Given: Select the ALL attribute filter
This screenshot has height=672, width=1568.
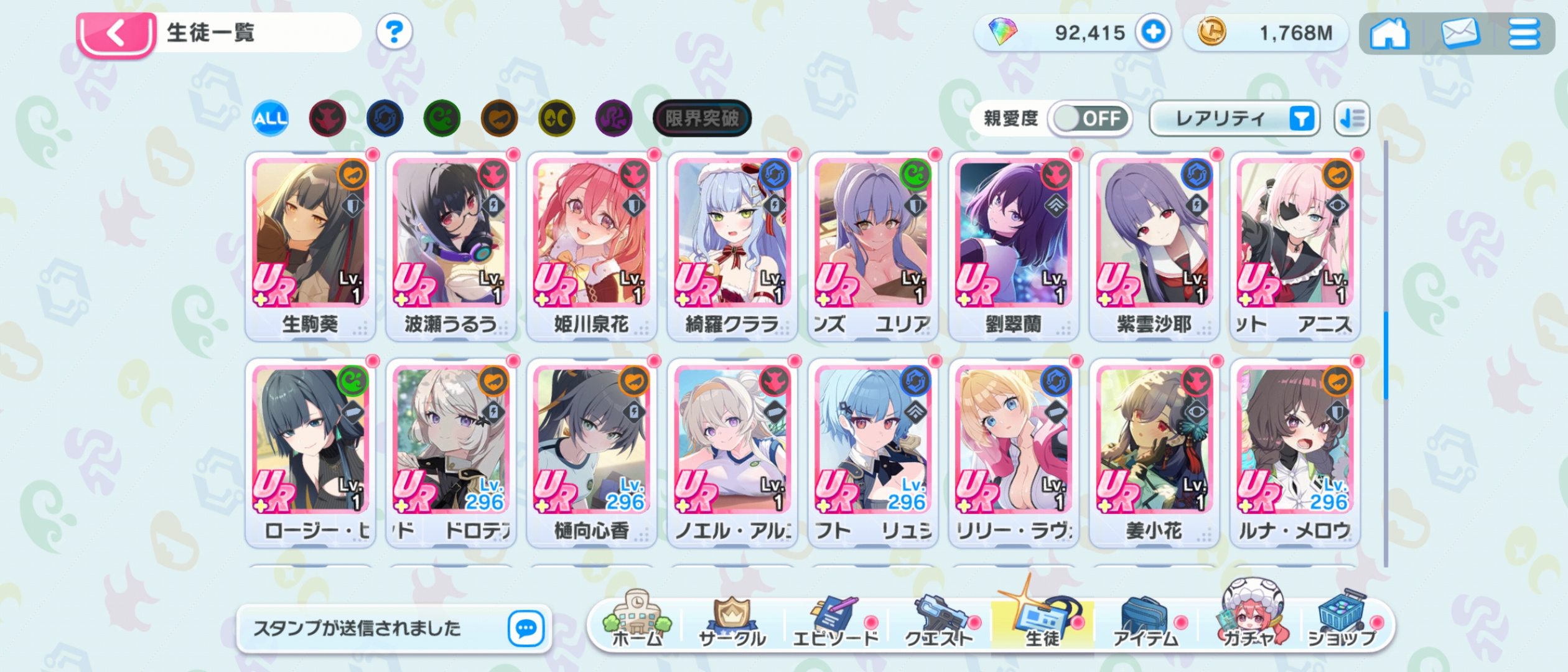Looking at the screenshot, I should point(270,118).
